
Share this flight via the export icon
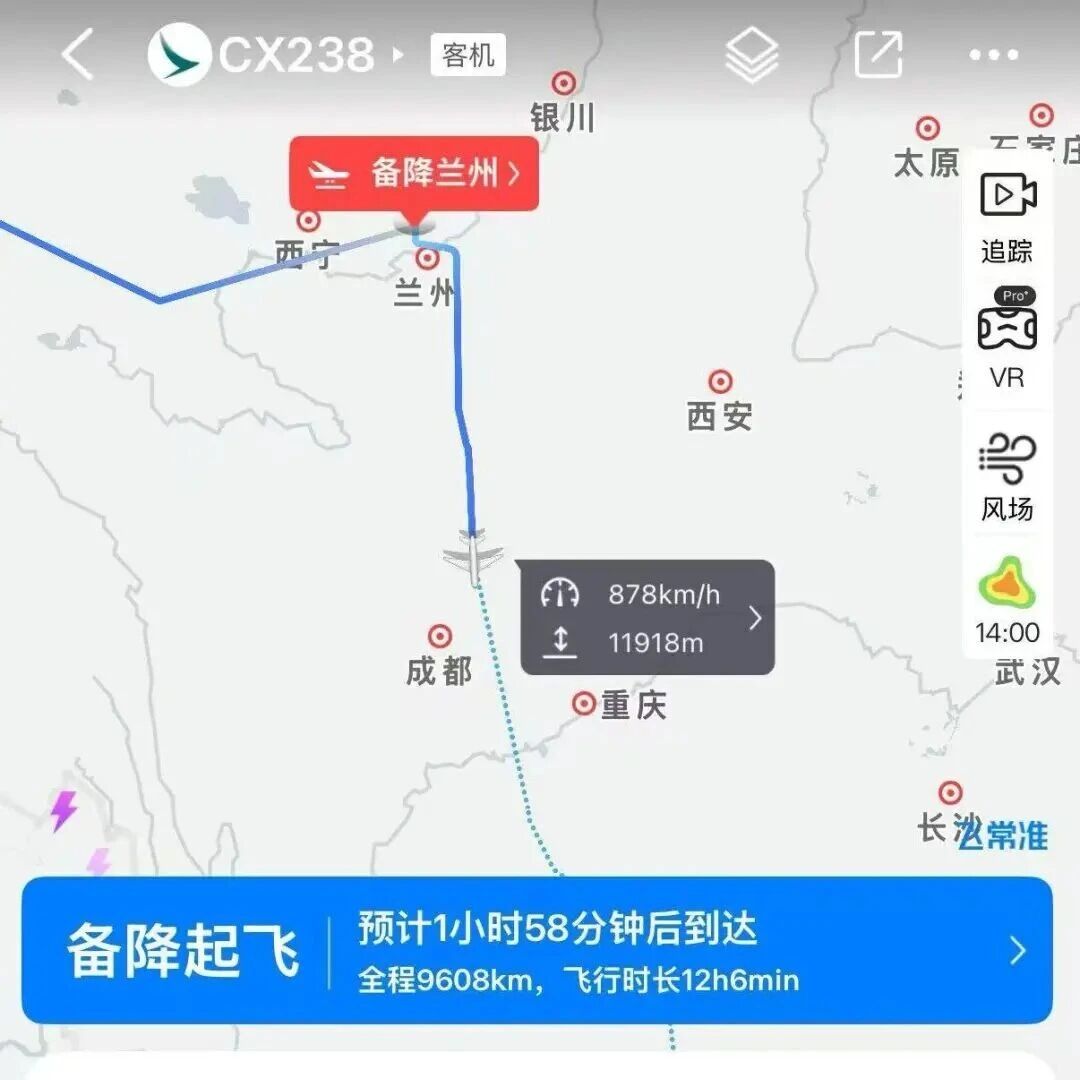878,55
